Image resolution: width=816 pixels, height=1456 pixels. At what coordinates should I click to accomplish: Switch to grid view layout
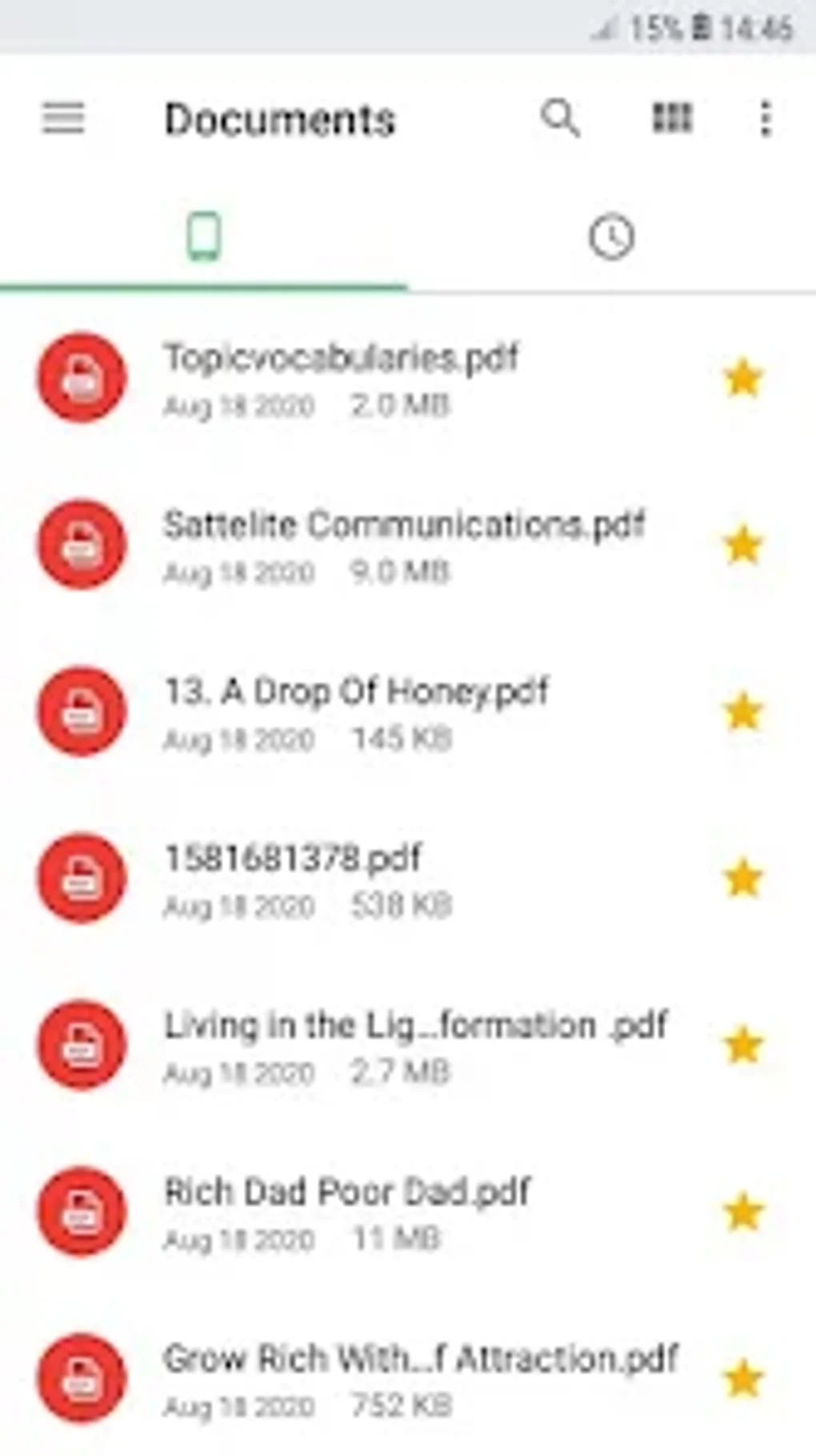pyautogui.click(x=672, y=118)
